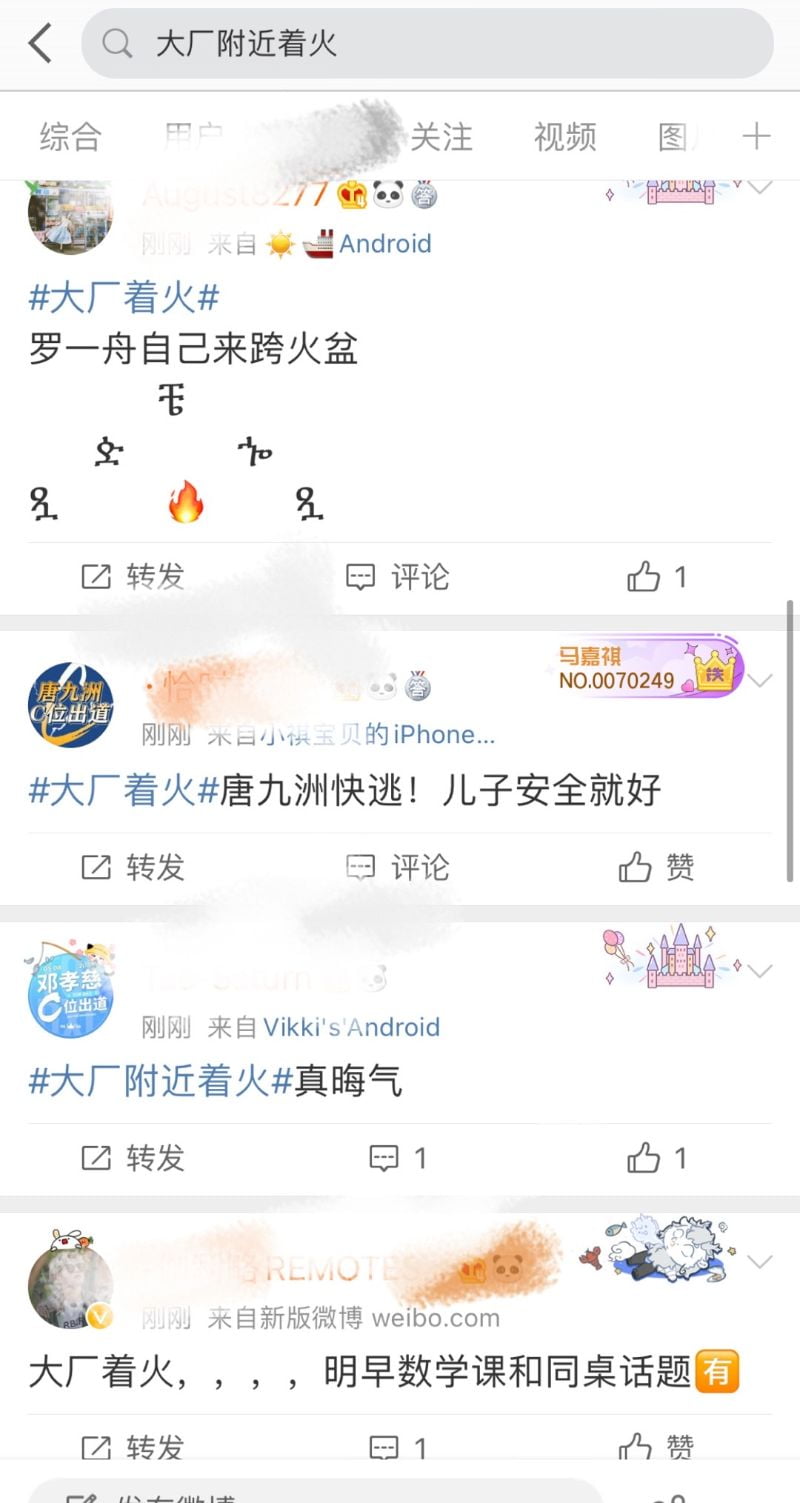
Task: Like the 真晦气 post
Action: (x=657, y=1158)
